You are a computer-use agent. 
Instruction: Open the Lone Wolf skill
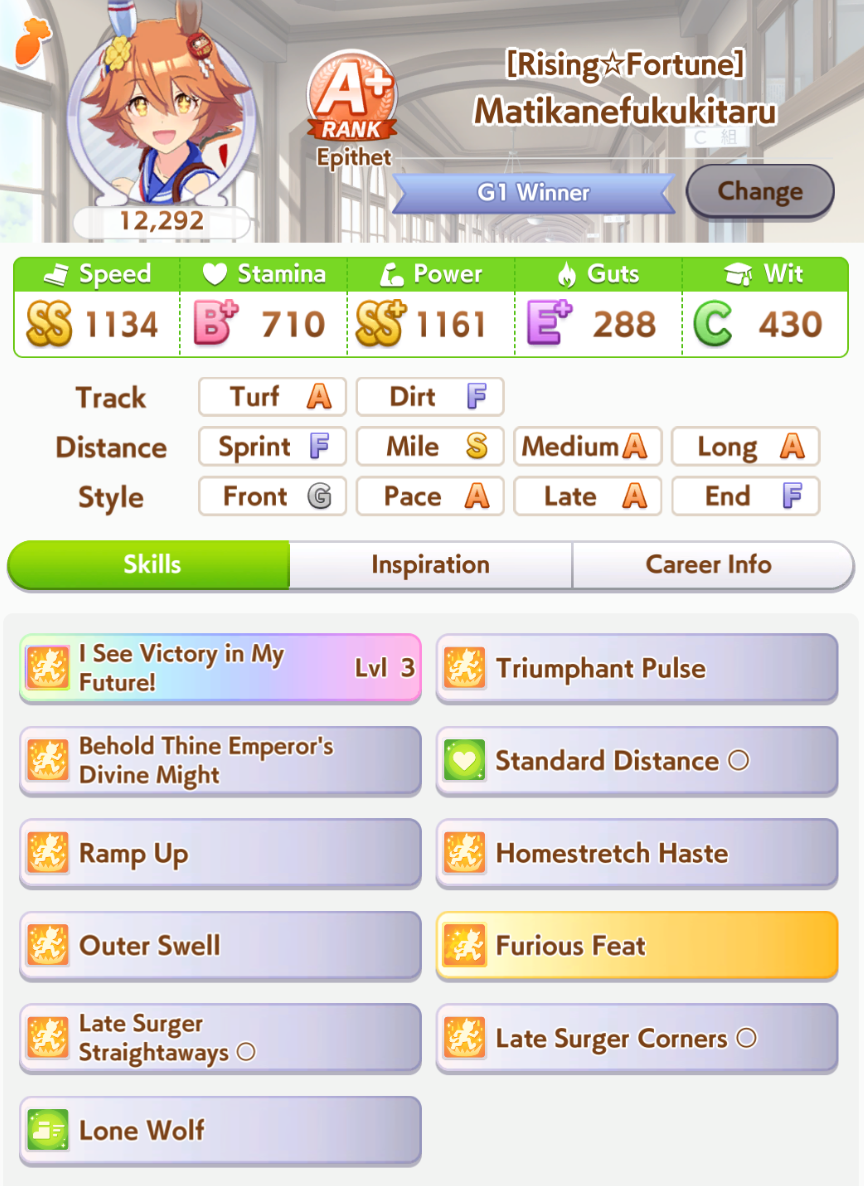pos(220,1131)
